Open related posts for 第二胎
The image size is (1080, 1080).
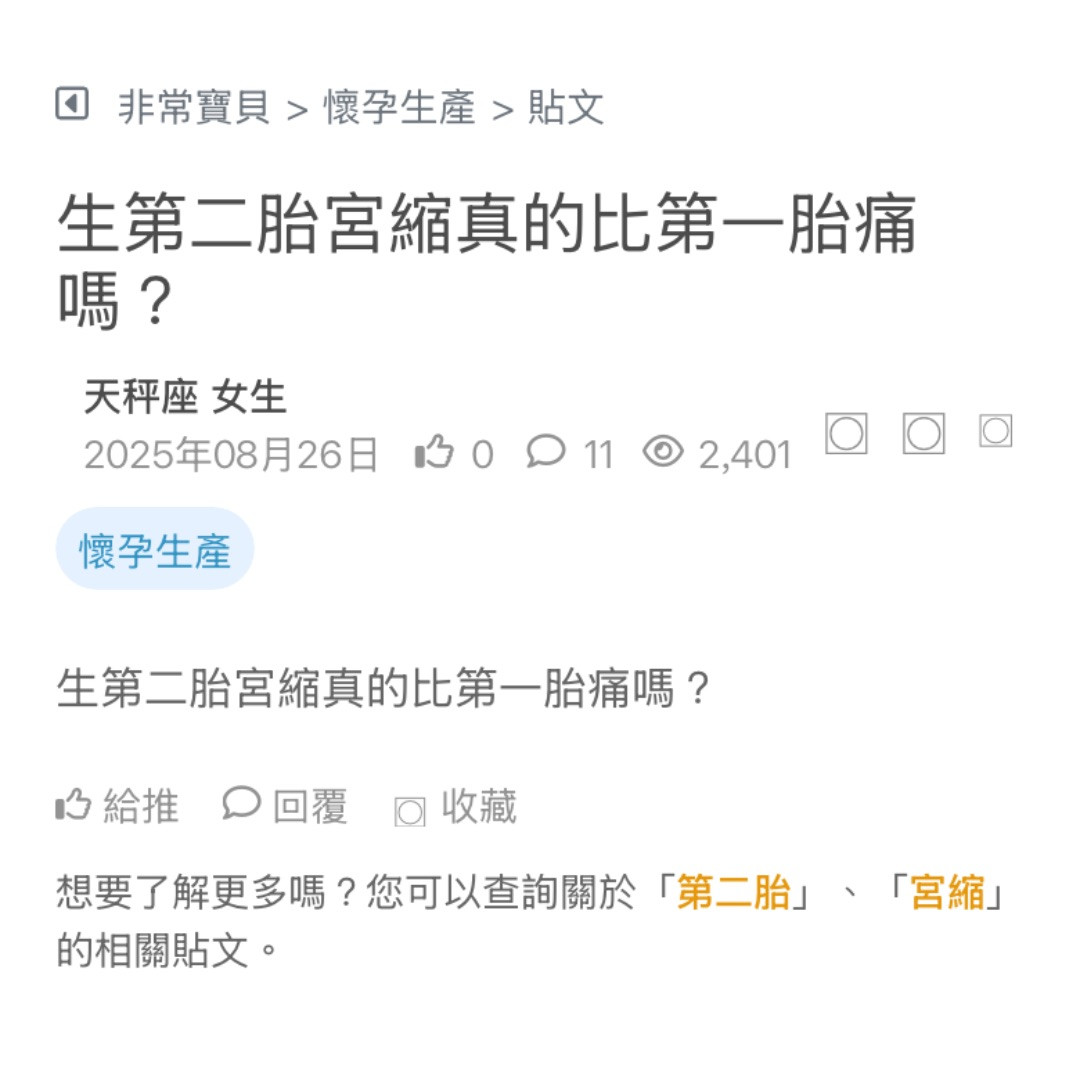(734, 892)
